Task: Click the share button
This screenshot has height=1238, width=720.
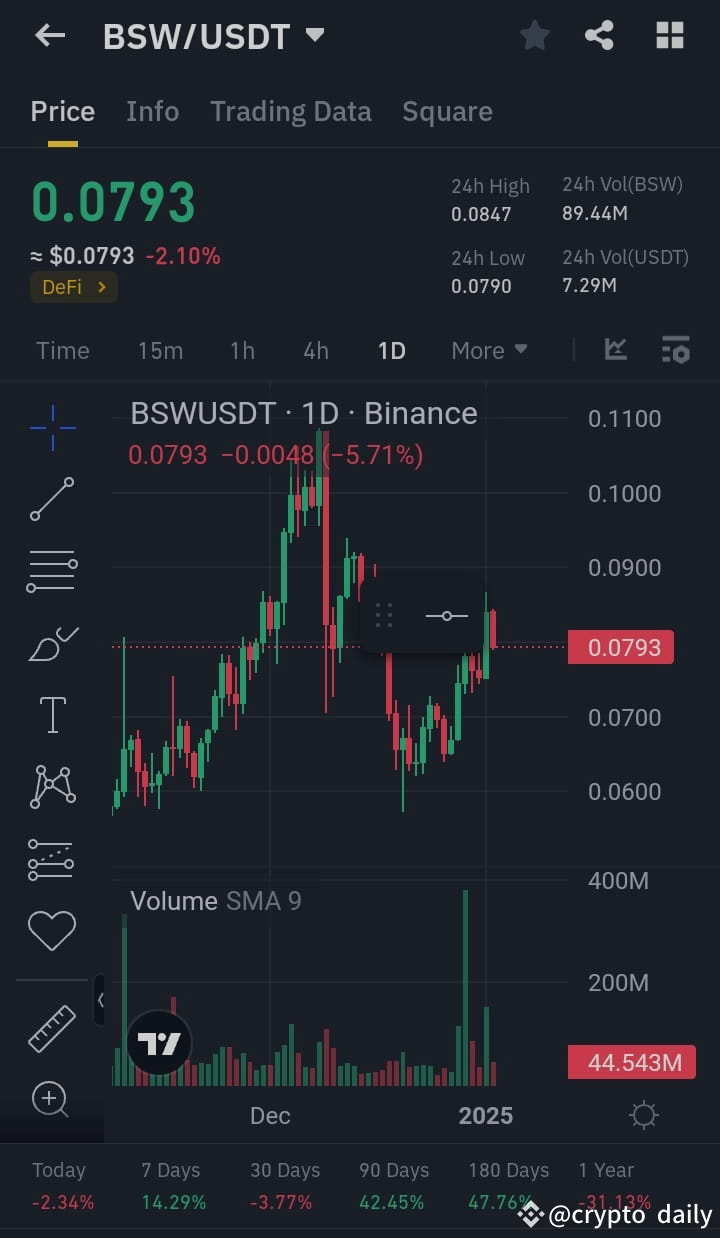Action: (x=599, y=34)
